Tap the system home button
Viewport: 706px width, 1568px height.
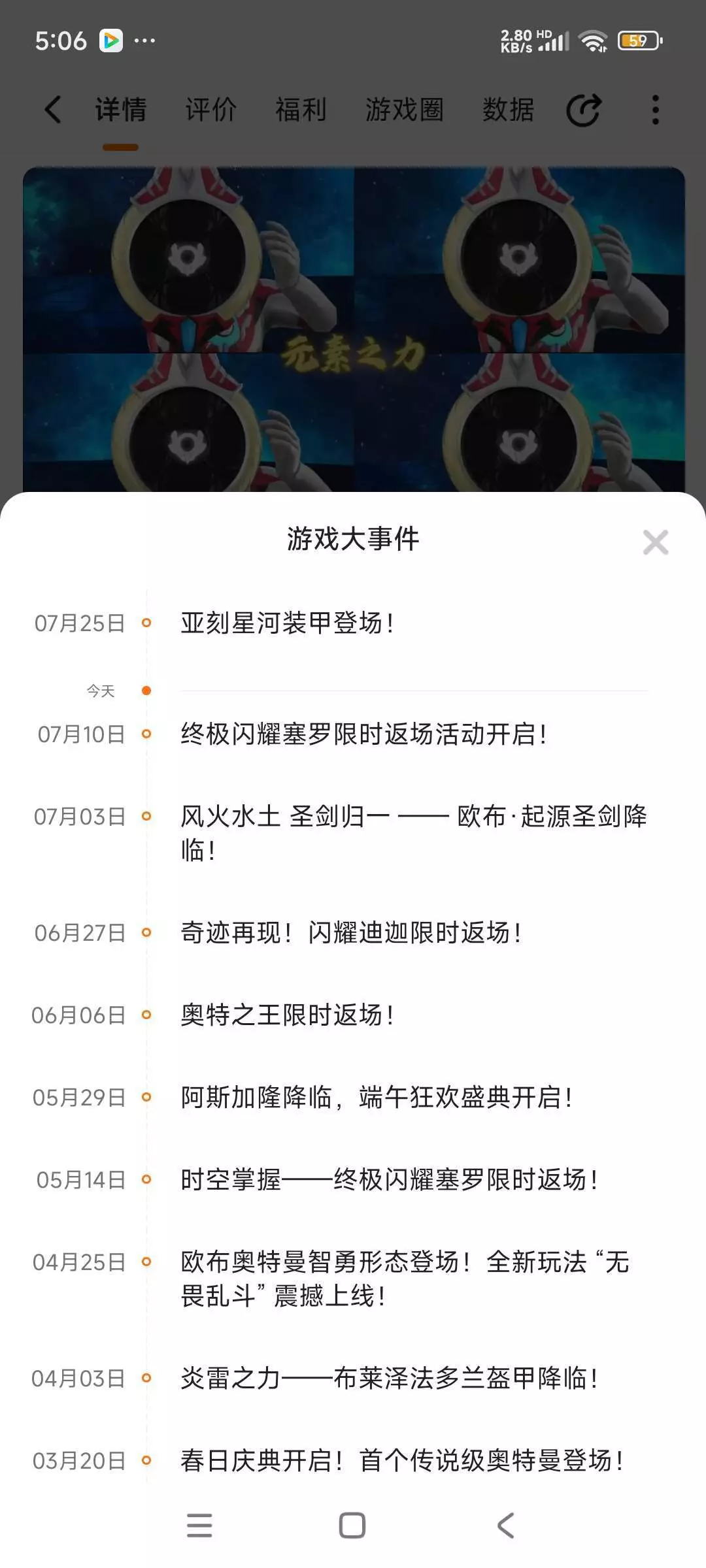pos(352,1526)
